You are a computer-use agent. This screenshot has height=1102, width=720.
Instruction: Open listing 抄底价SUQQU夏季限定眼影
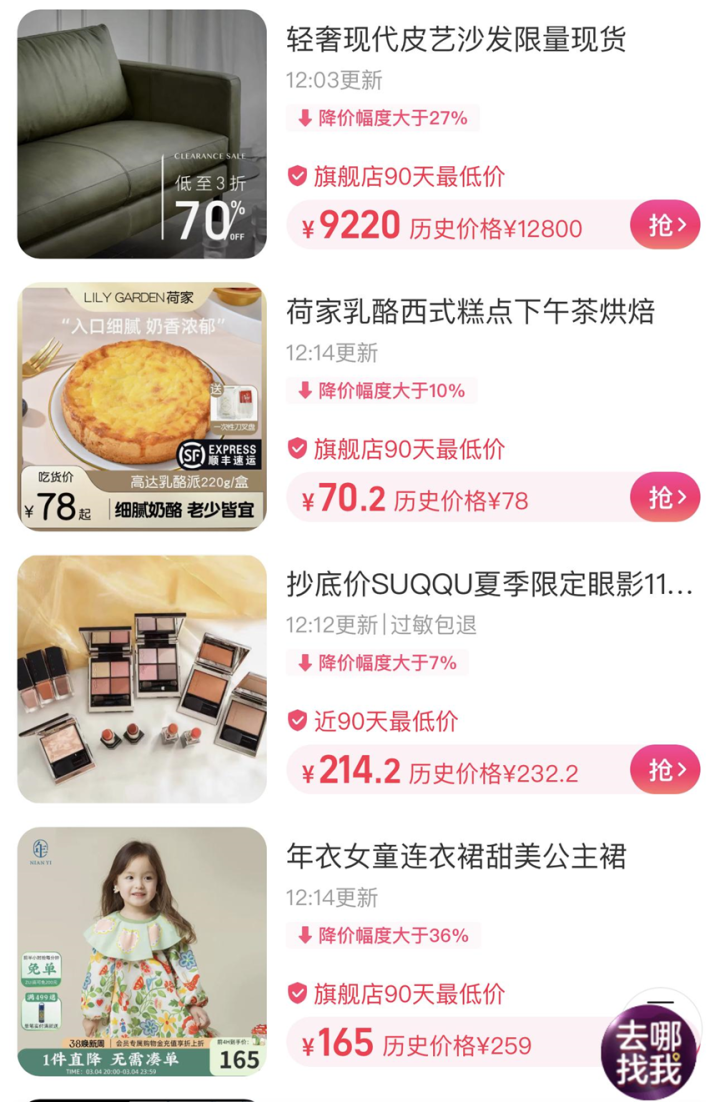[x=489, y=584]
